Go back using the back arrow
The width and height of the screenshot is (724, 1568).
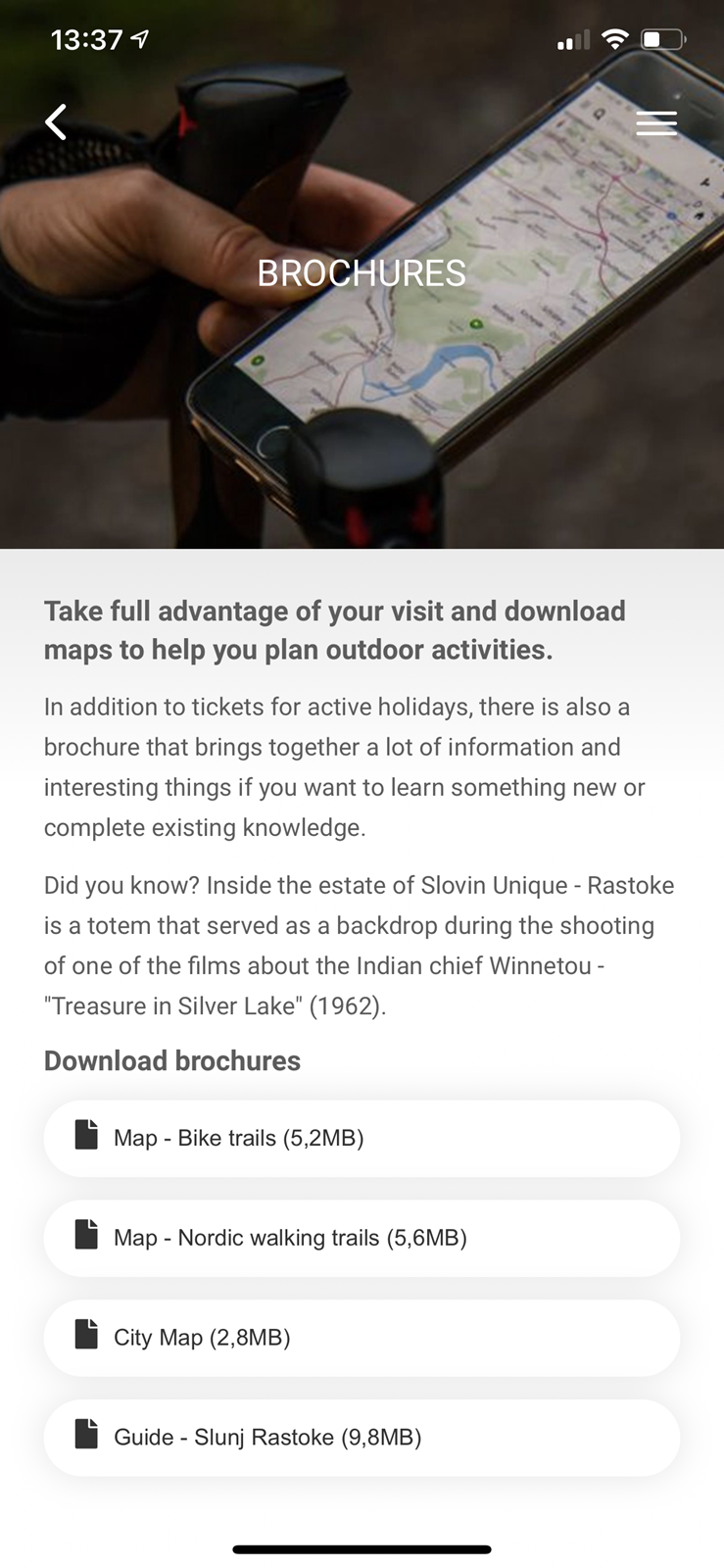pos(57,122)
